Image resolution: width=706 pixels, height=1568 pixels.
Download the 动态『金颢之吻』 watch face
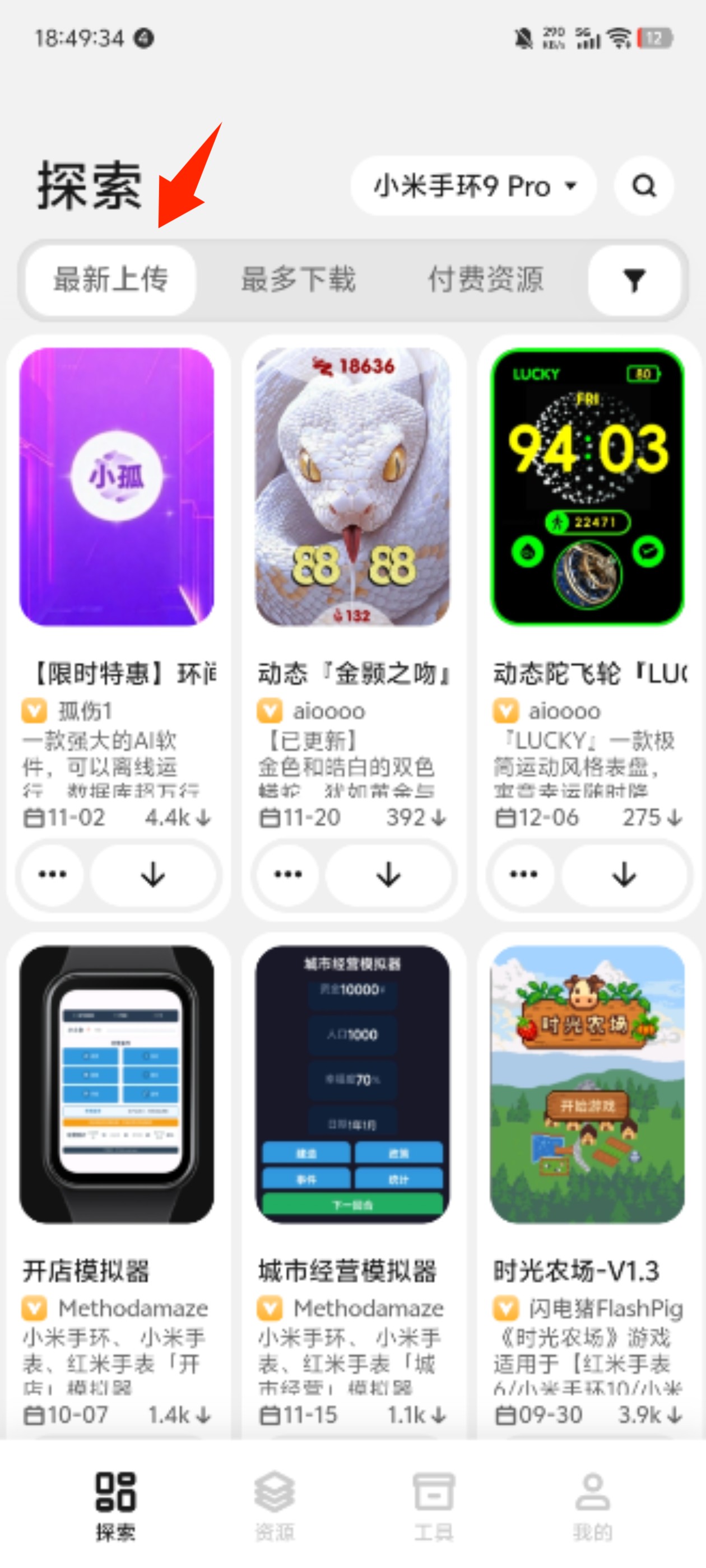(389, 875)
